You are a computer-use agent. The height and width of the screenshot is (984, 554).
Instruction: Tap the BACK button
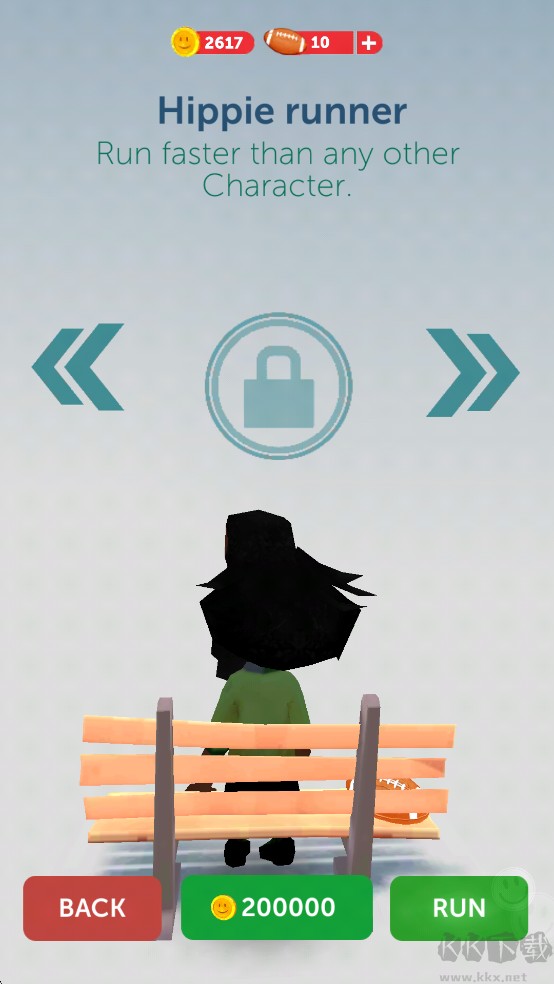[92, 907]
